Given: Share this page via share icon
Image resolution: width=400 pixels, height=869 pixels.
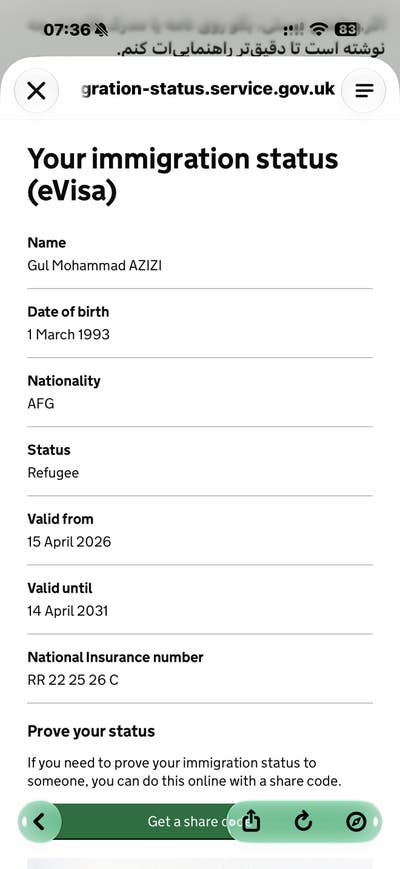Looking at the screenshot, I should pyautogui.click(x=252, y=821).
